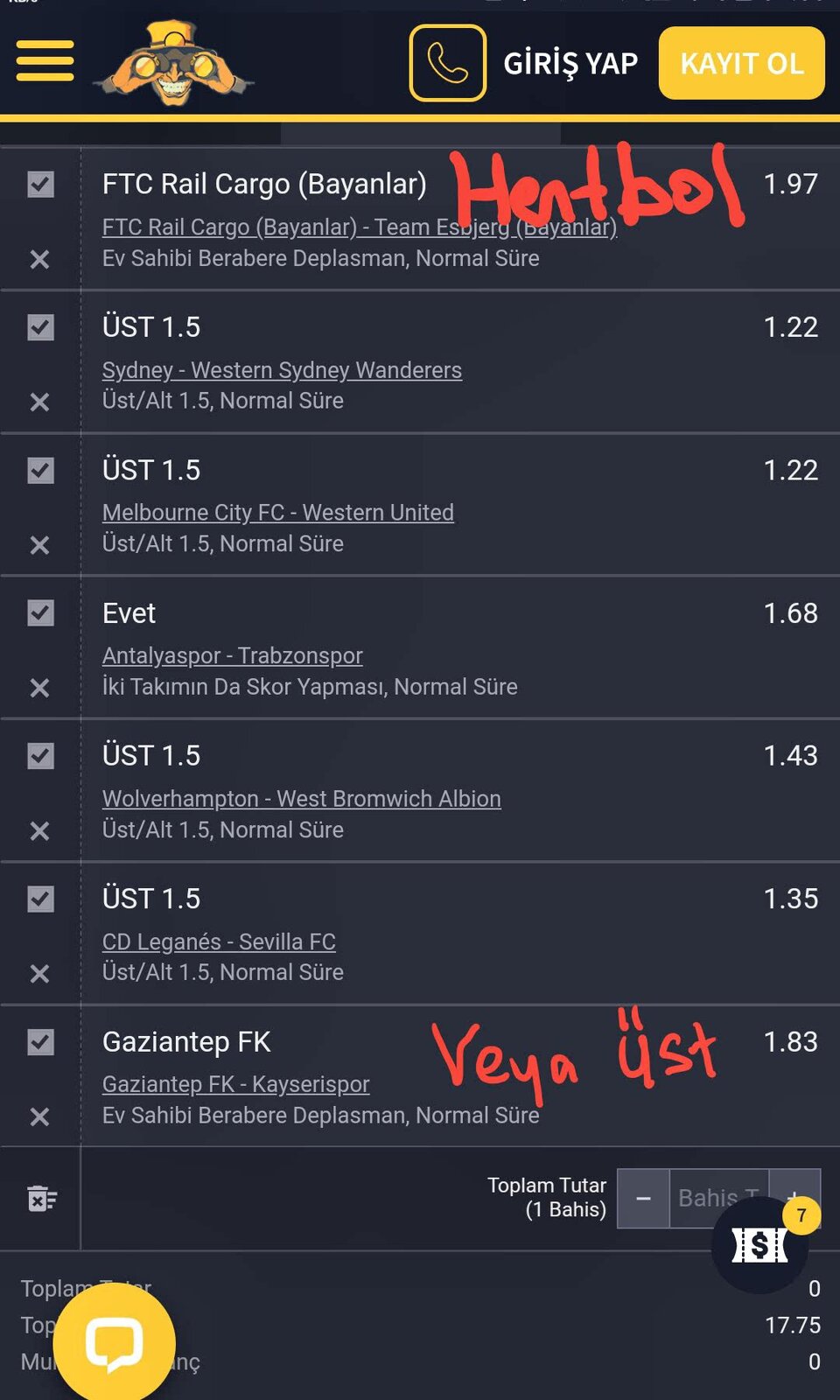840x1400 pixels.
Task: Open the binoculars mascot home logo
Action: point(175,63)
